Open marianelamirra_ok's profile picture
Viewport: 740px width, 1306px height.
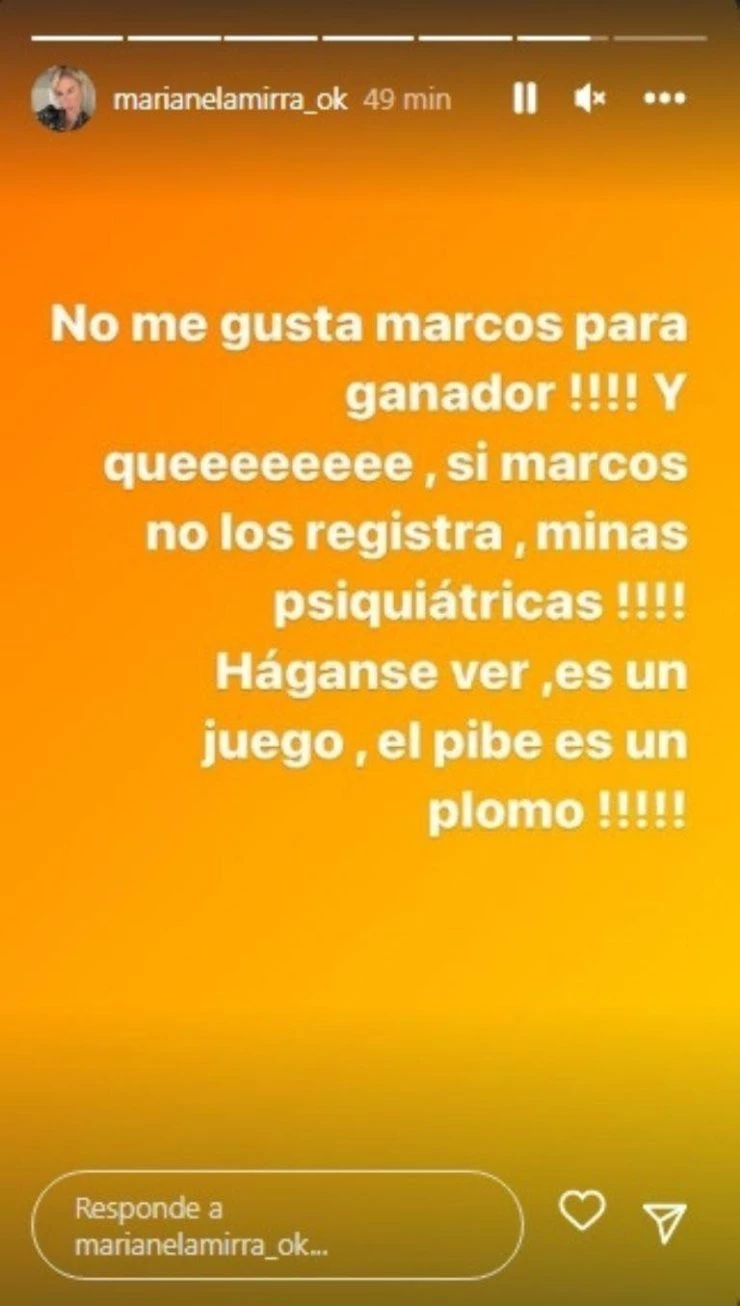(63, 99)
